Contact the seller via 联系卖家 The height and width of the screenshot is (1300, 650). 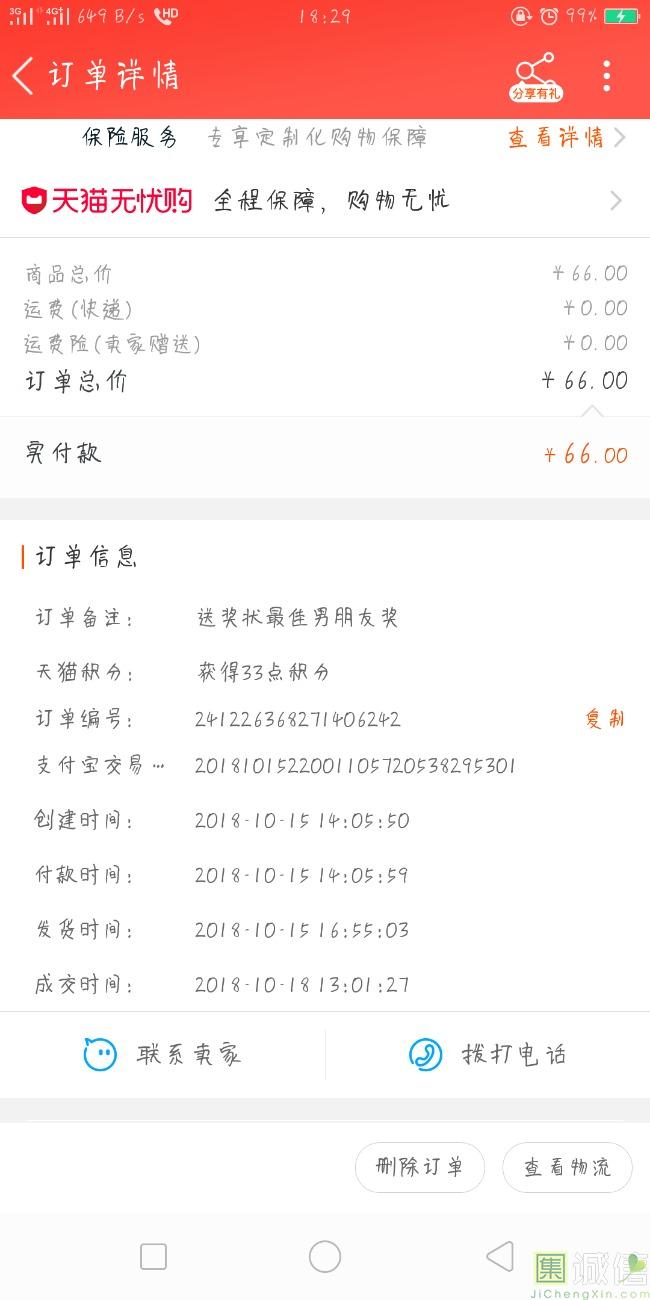coord(162,1054)
